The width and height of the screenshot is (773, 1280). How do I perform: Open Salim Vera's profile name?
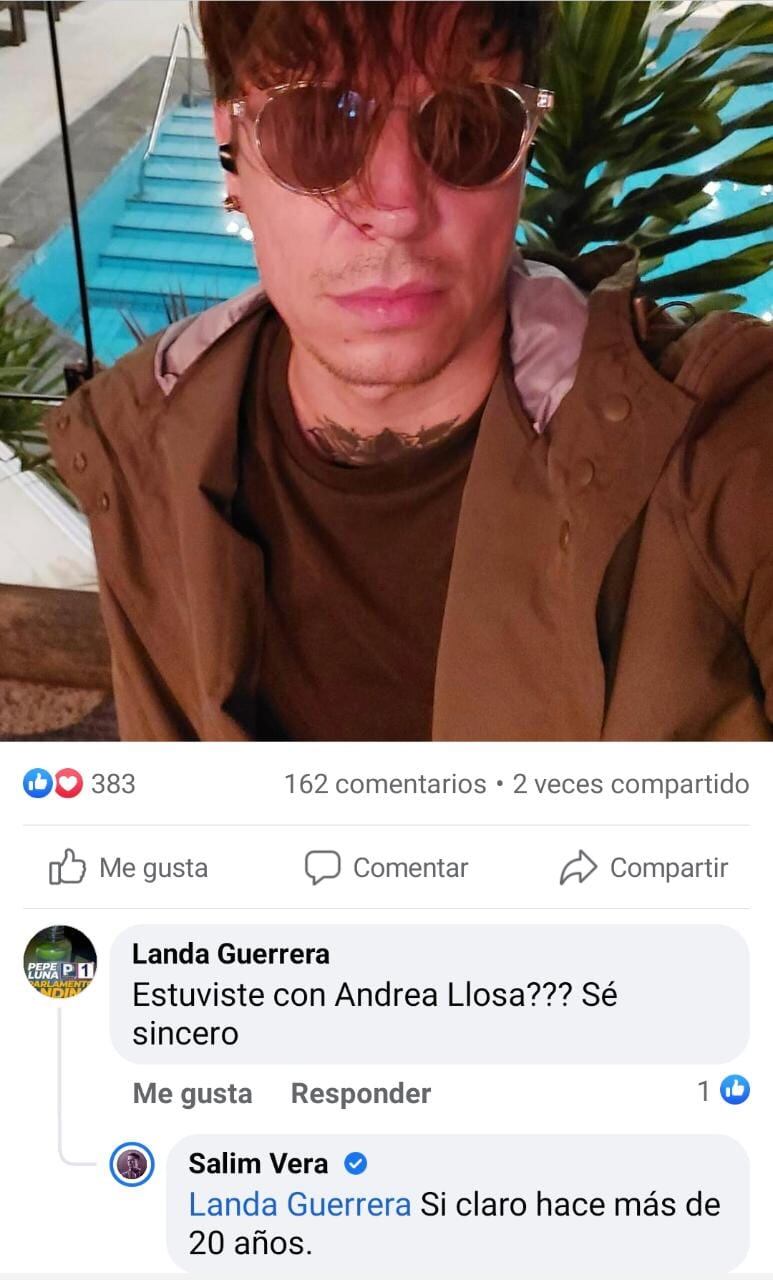(x=258, y=1163)
